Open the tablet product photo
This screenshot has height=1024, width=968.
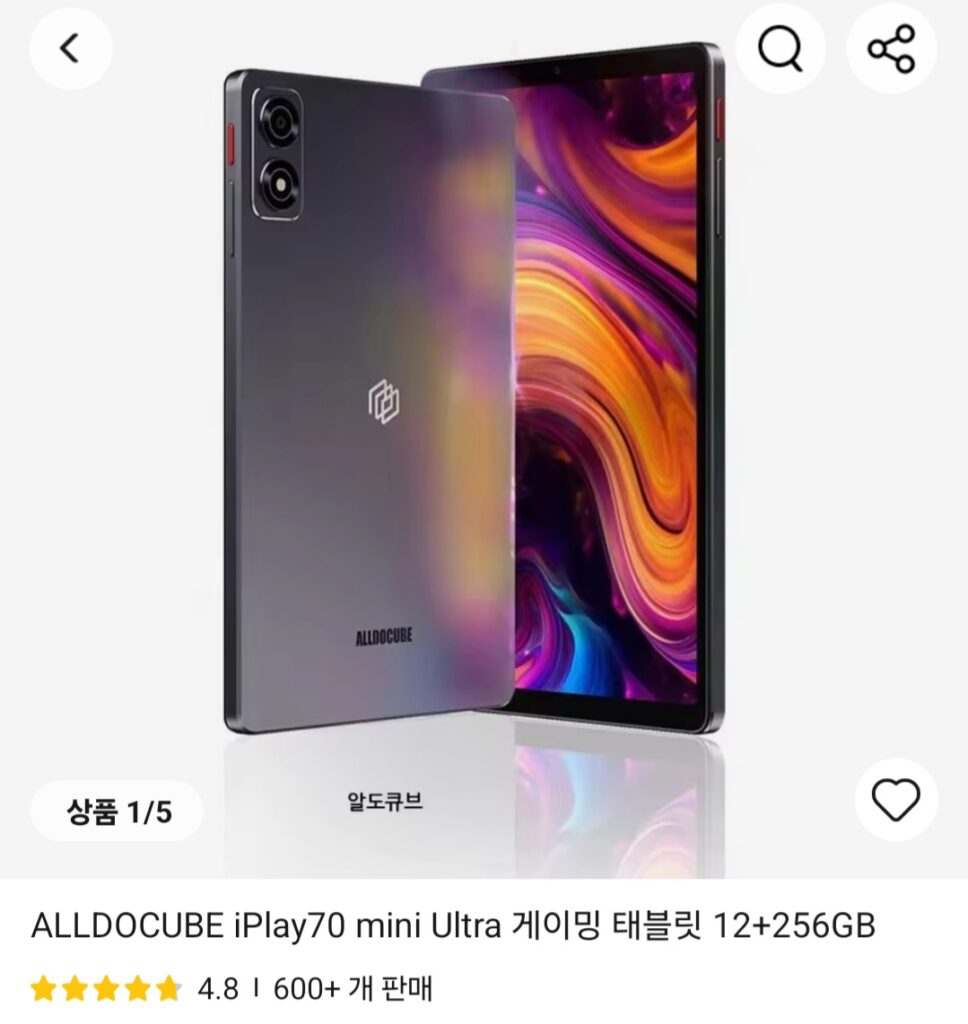point(480,400)
